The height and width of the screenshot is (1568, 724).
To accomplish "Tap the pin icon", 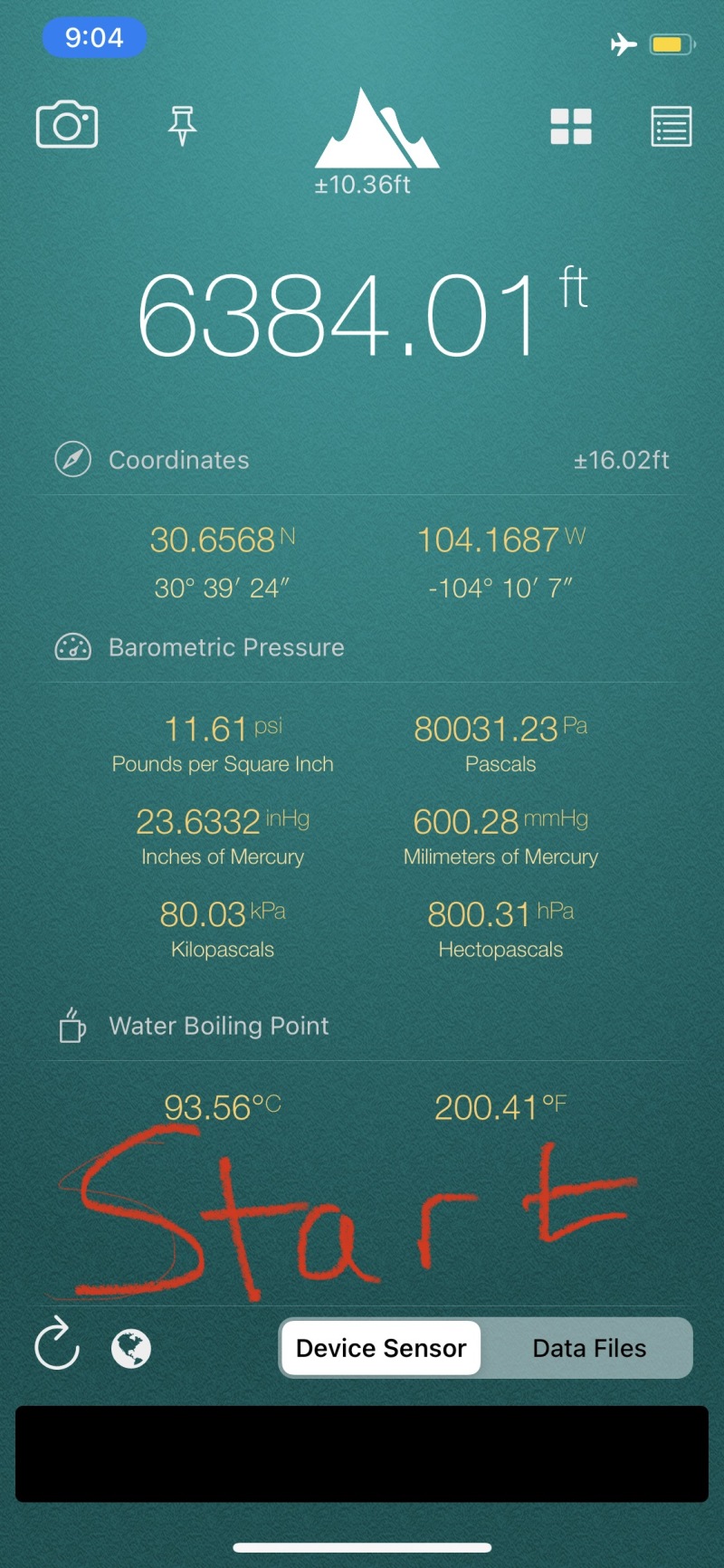I will pyautogui.click(x=182, y=126).
